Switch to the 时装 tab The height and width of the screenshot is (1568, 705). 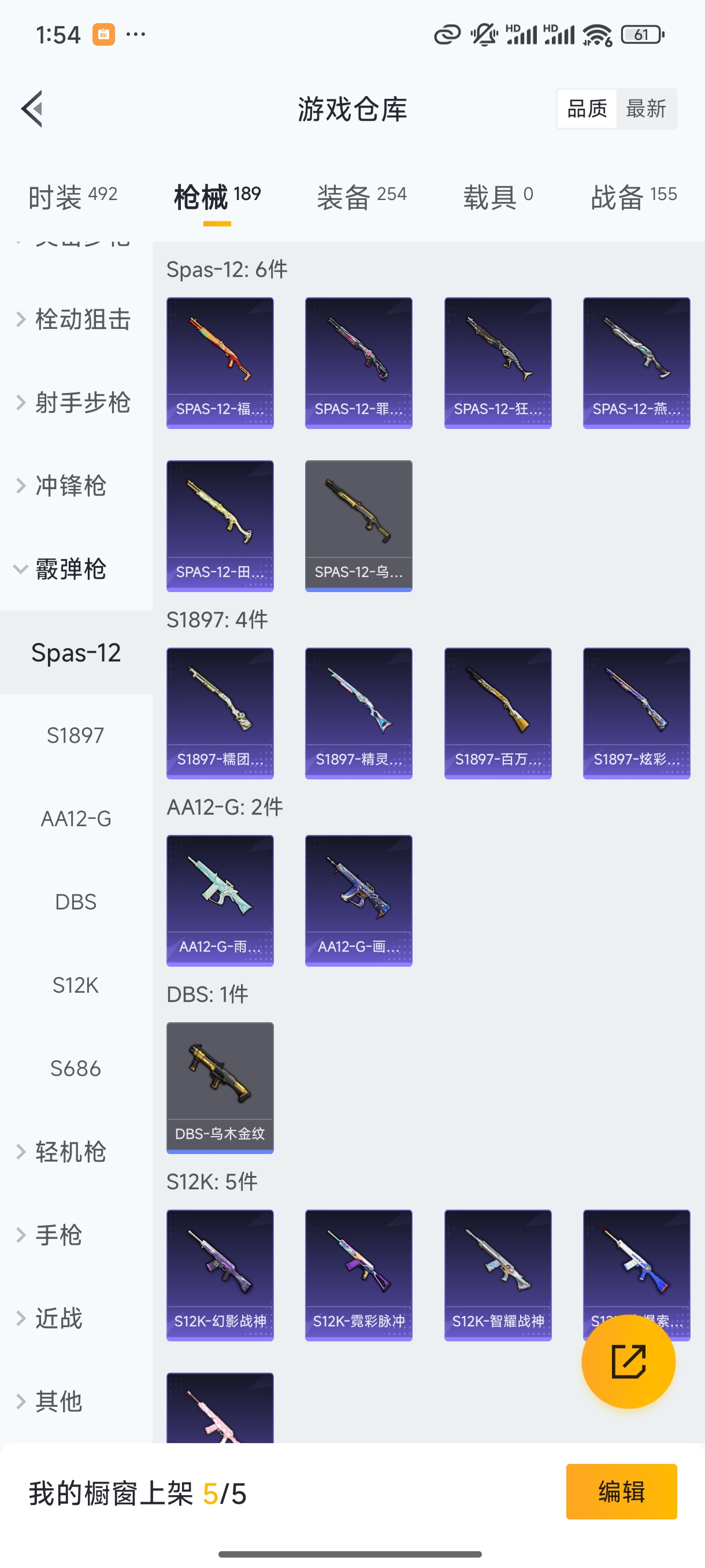tap(72, 197)
